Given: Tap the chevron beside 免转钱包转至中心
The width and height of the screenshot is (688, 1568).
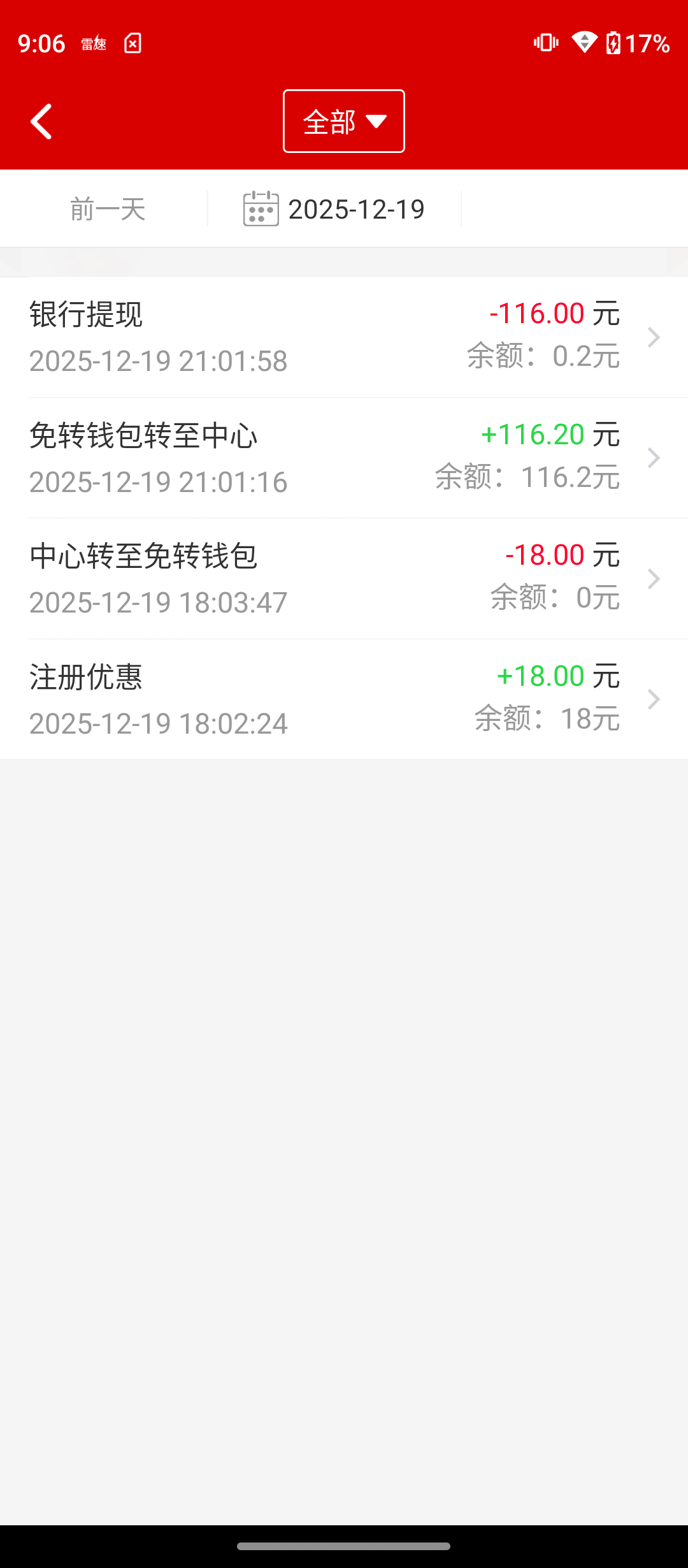Looking at the screenshot, I should (x=654, y=457).
